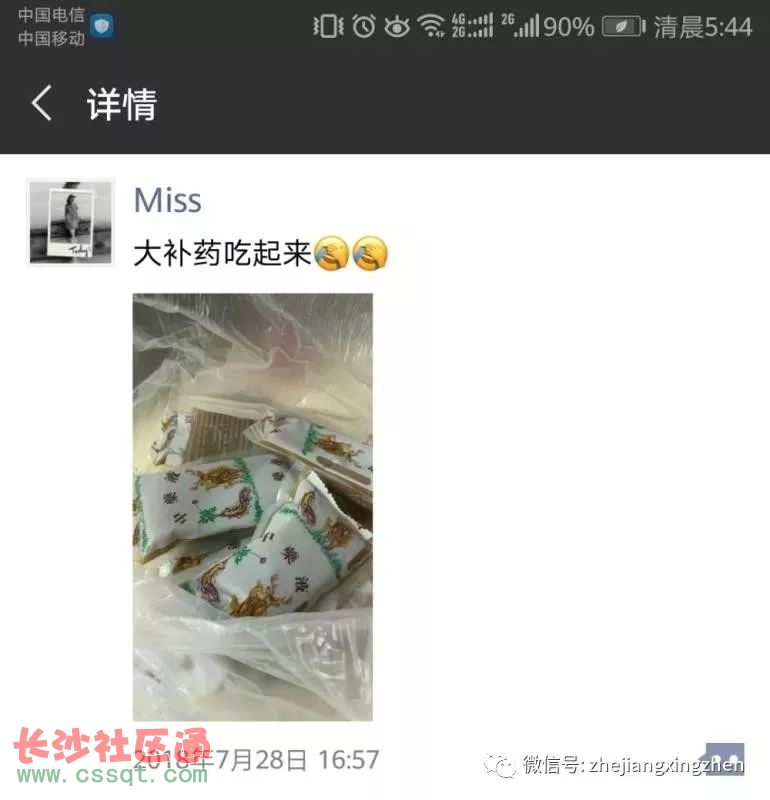Open the username Miss link
This screenshot has height=800, width=770.
click(168, 200)
